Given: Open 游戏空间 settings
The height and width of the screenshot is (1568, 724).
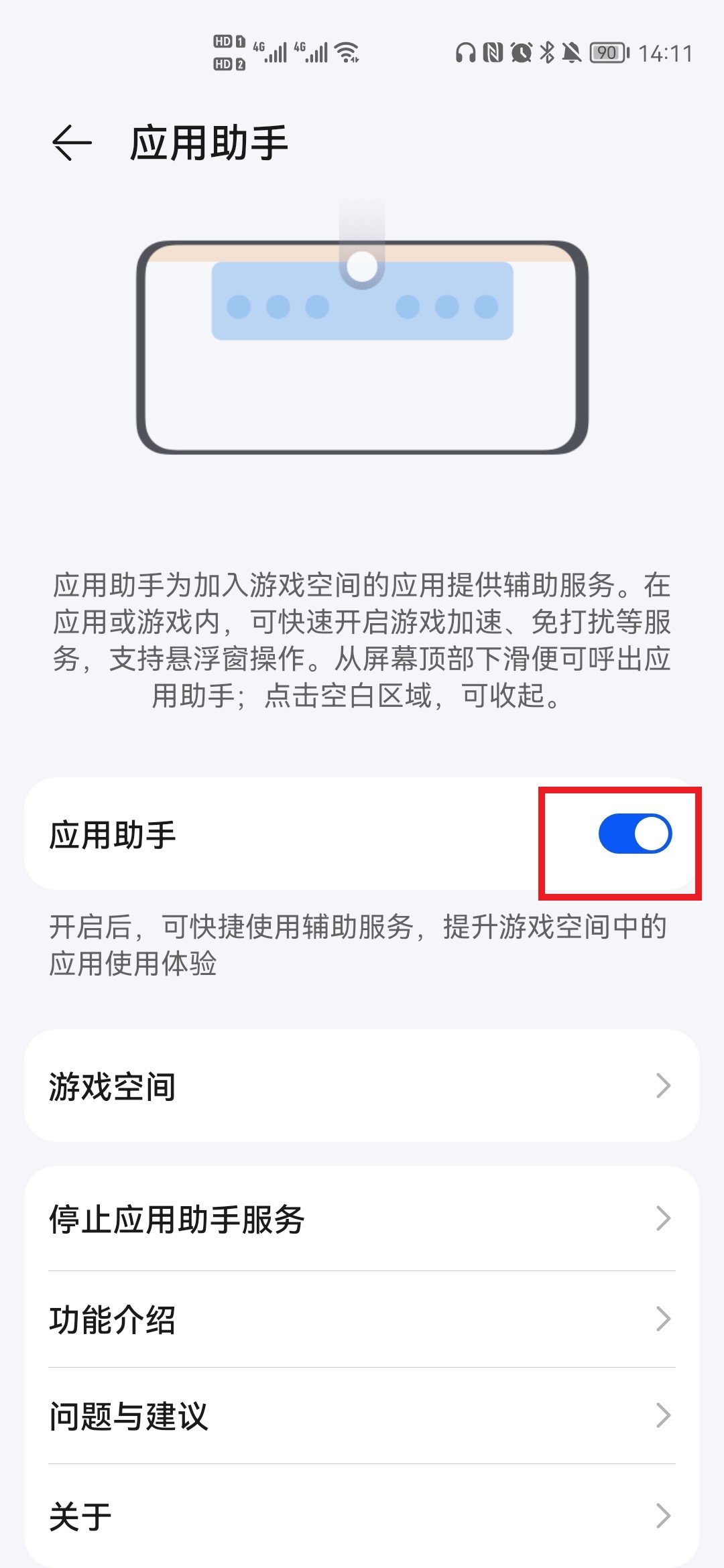Looking at the screenshot, I should pos(362,1086).
